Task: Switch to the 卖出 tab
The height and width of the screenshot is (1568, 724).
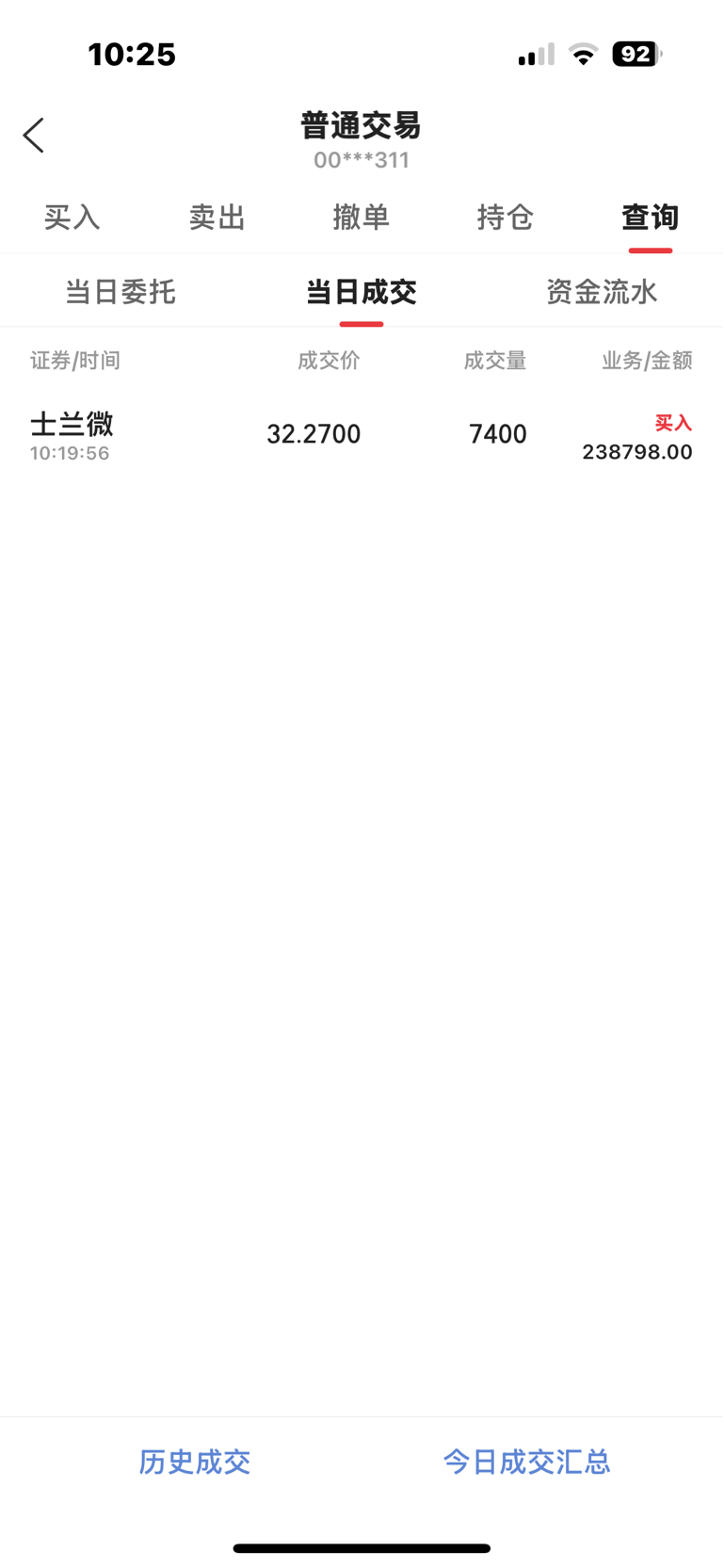Action: (x=217, y=218)
